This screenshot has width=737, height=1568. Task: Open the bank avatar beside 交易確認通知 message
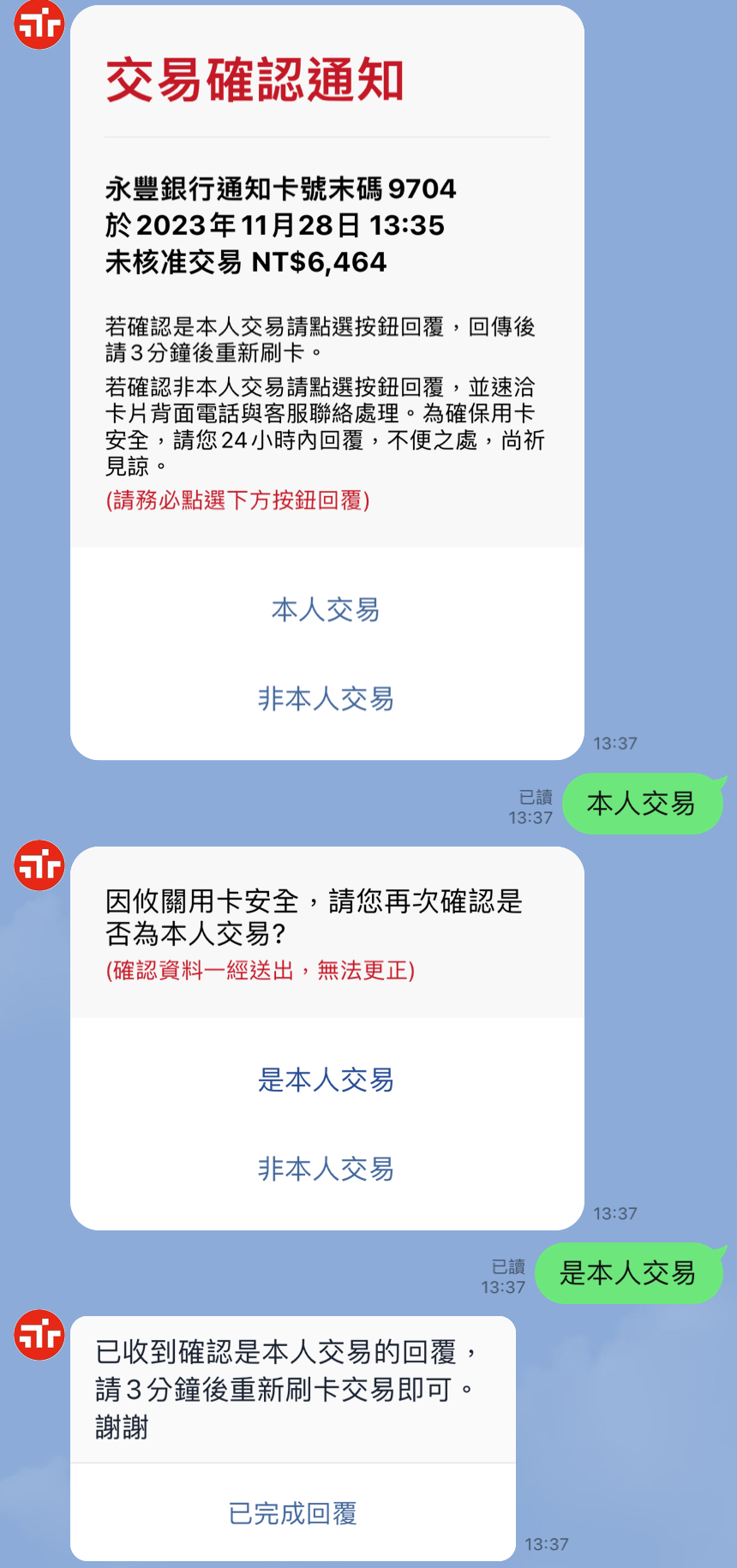39,23
